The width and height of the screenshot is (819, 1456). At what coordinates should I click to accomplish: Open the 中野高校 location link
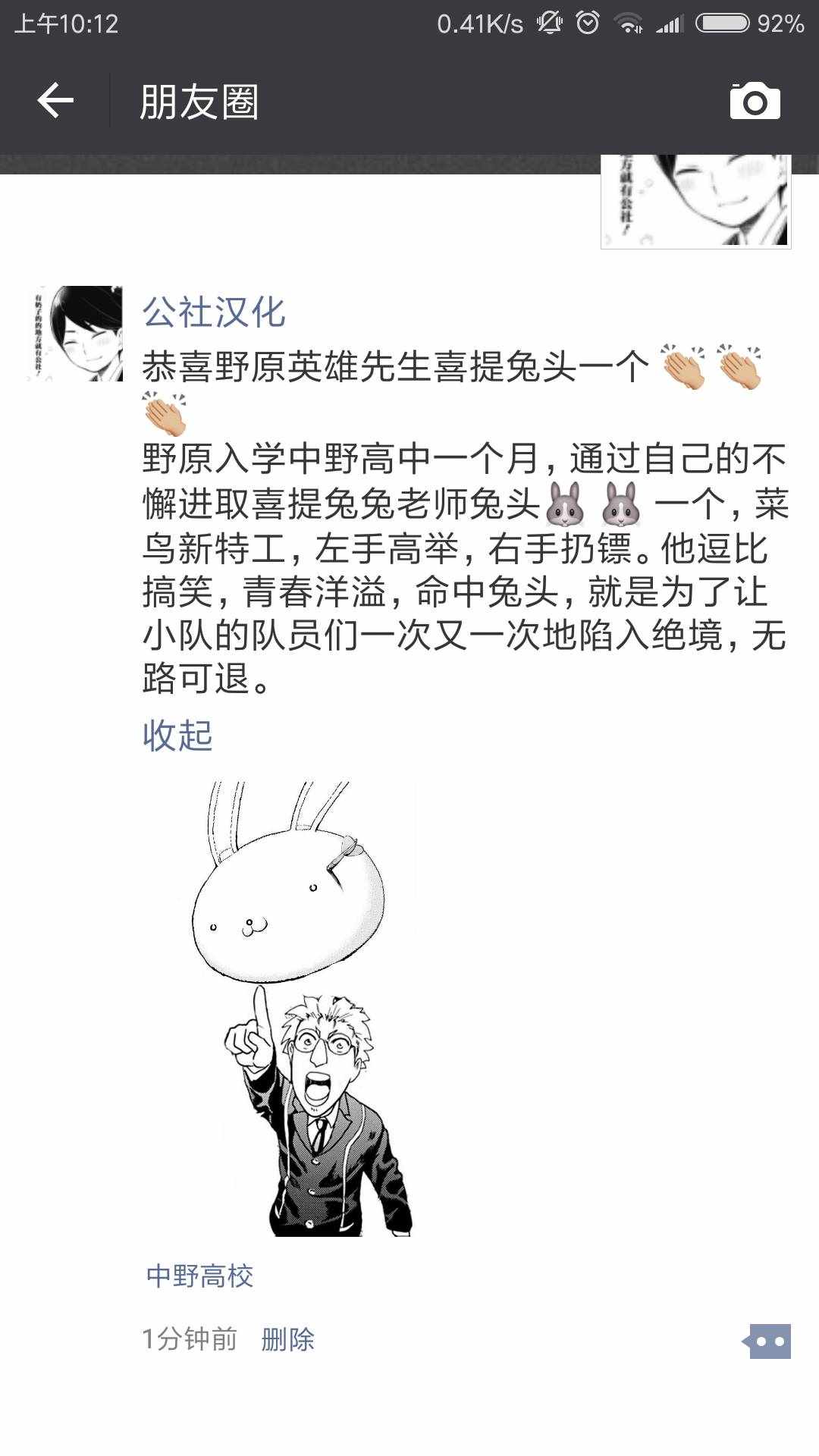pos(199,1276)
